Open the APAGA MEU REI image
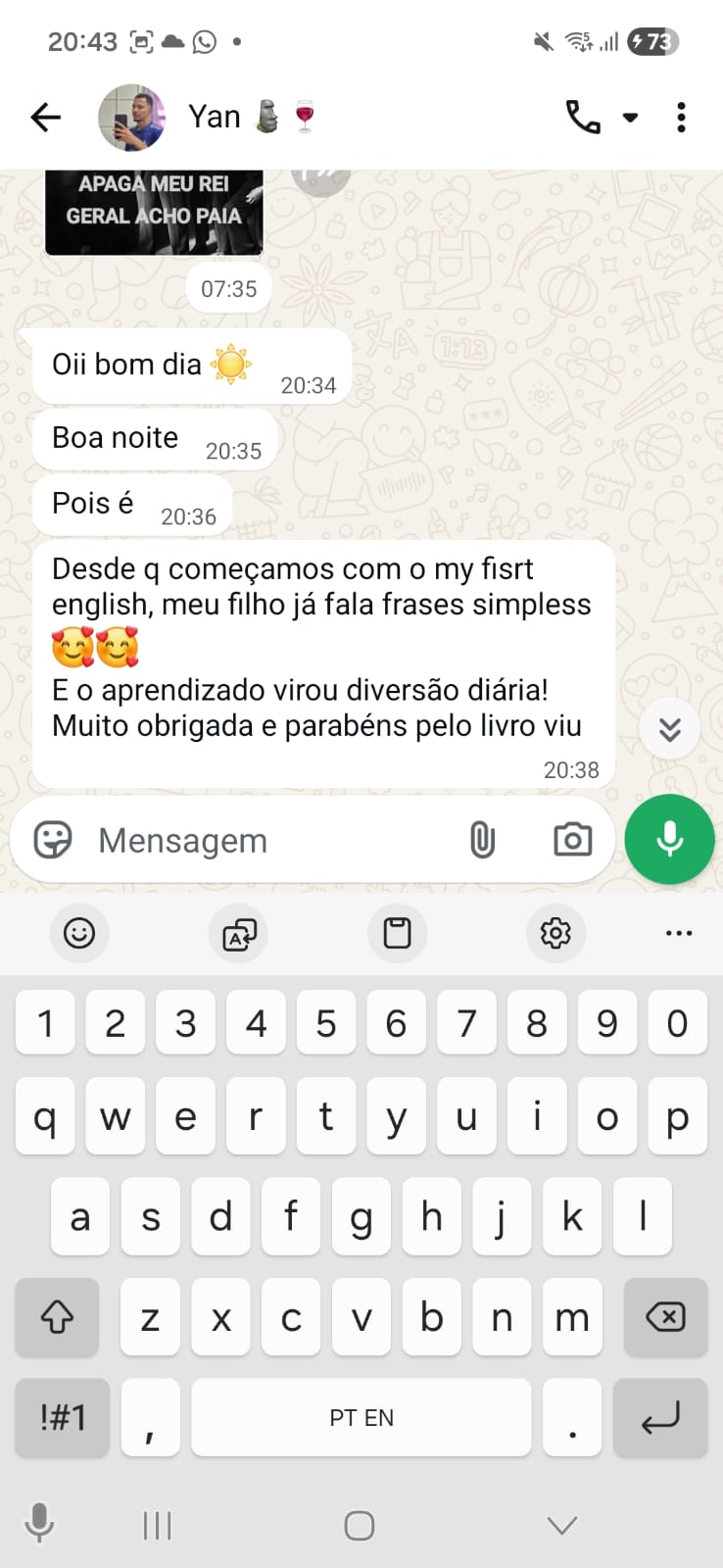 pos(154,211)
